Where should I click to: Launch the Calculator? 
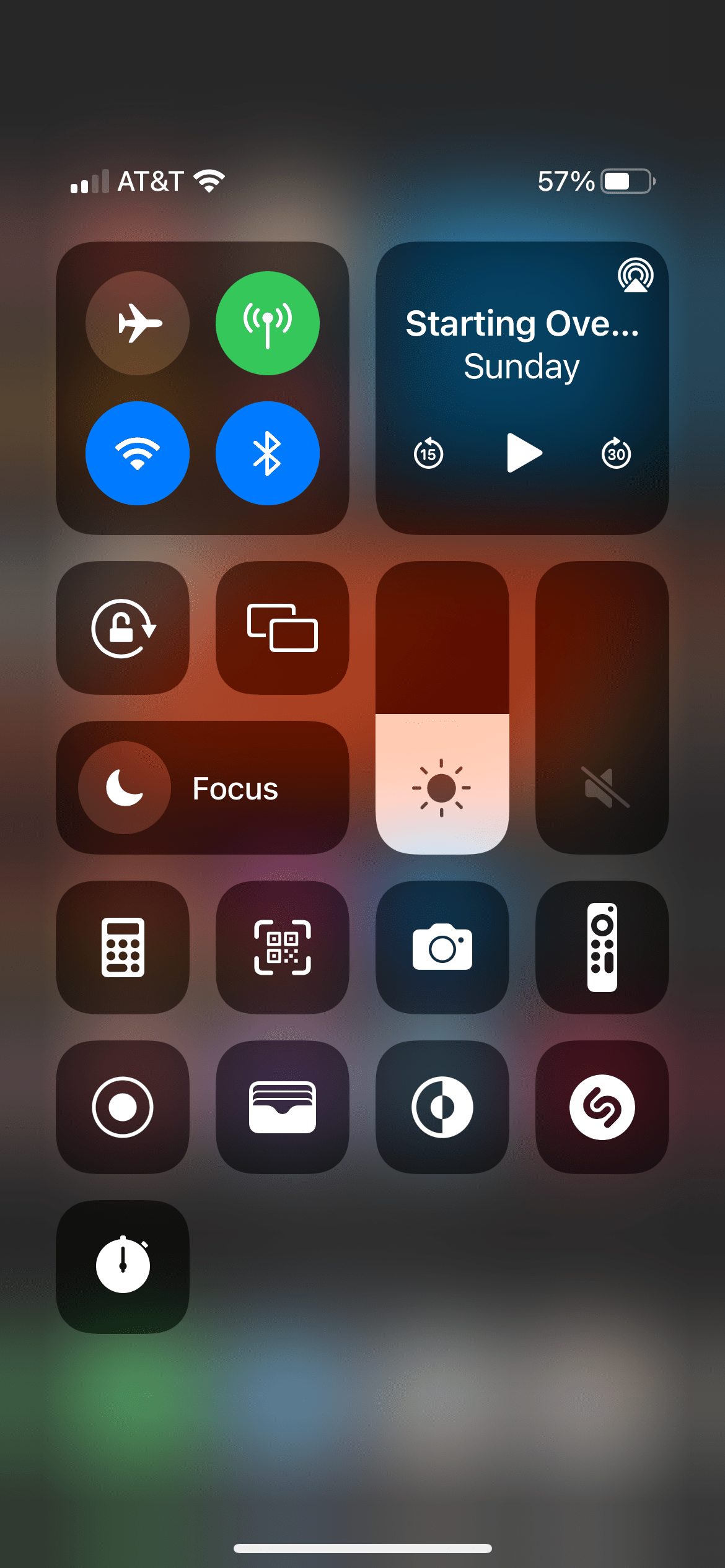[x=123, y=947]
